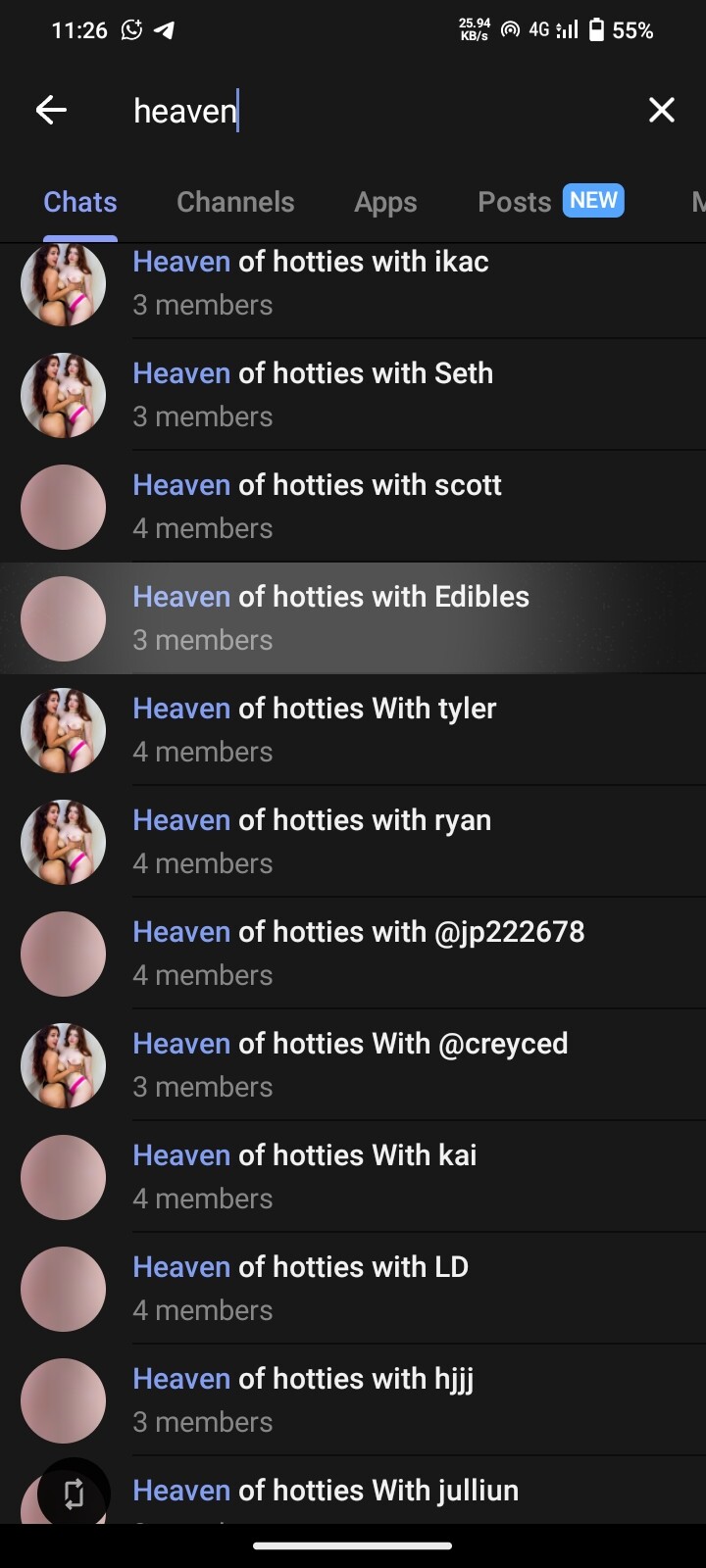Select the Chats tab
706x1568 pixels.
pos(80,202)
